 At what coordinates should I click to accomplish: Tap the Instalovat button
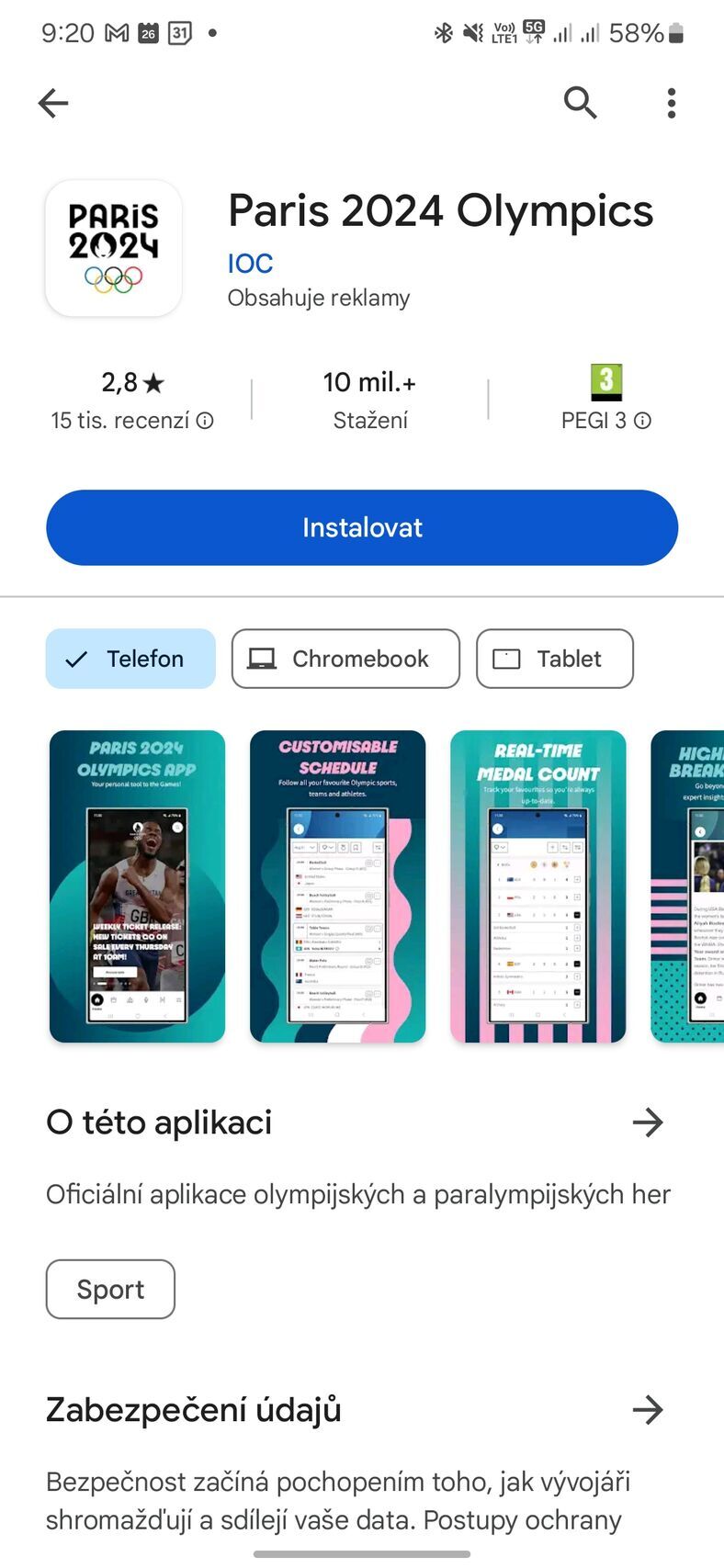click(x=362, y=527)
